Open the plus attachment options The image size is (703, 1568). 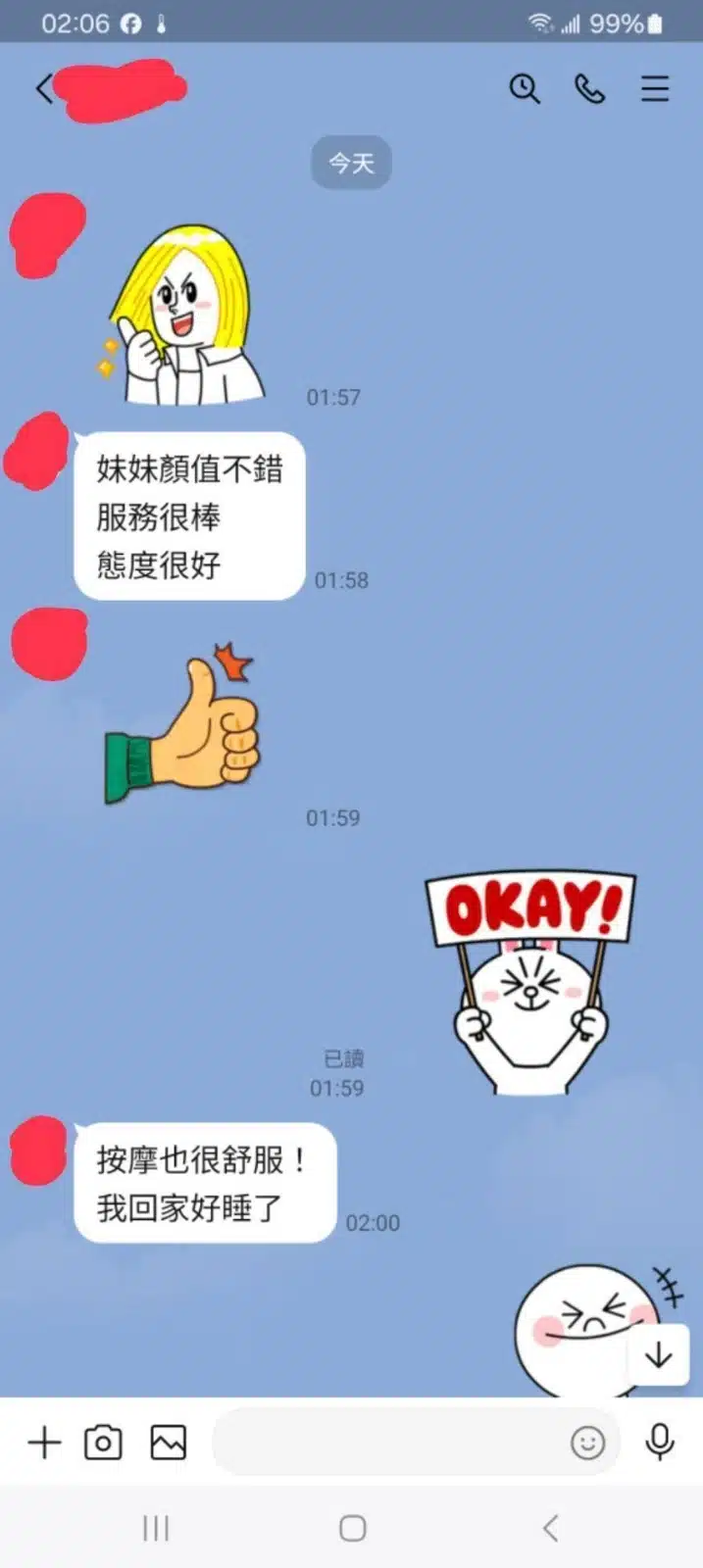[44, 1443]
